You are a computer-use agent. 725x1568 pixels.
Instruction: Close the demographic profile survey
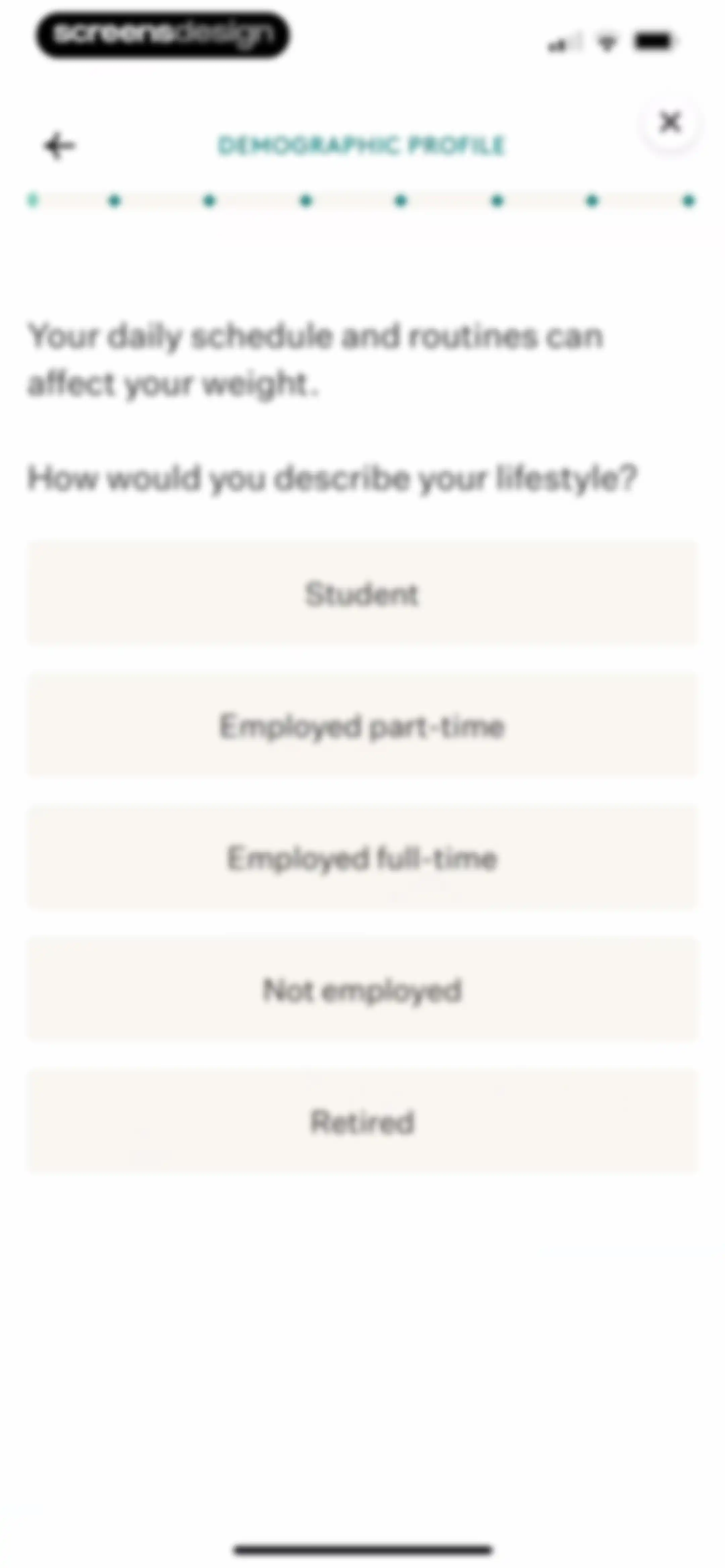pos(670,122)
